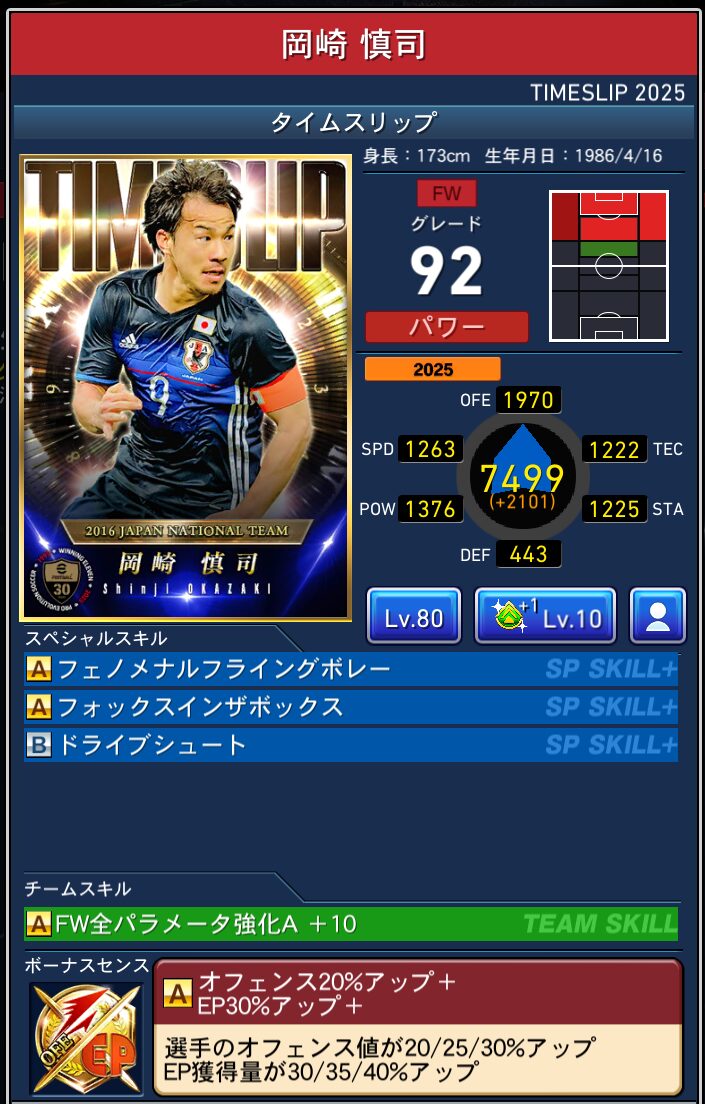View the フォックスインザボックス skill details
705x1104 pixels.
tap(350, 708)
